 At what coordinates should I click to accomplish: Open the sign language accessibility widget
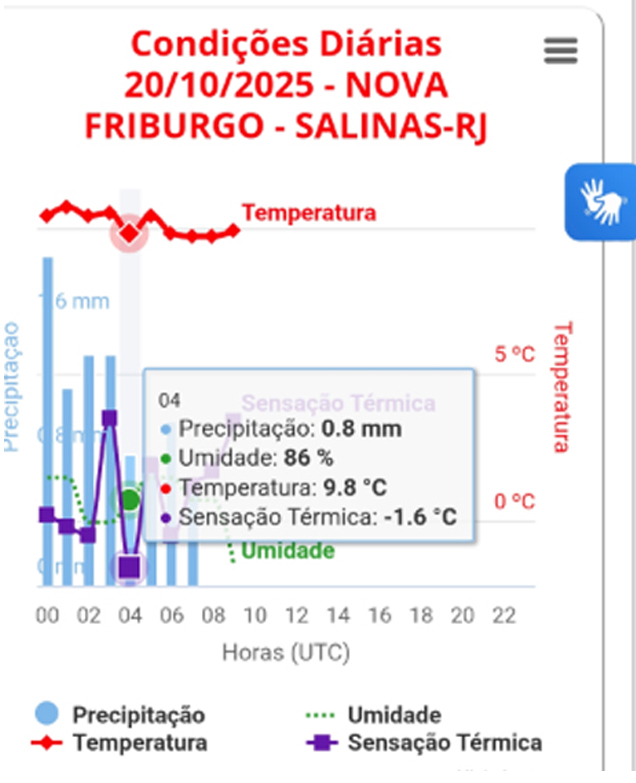605,201
